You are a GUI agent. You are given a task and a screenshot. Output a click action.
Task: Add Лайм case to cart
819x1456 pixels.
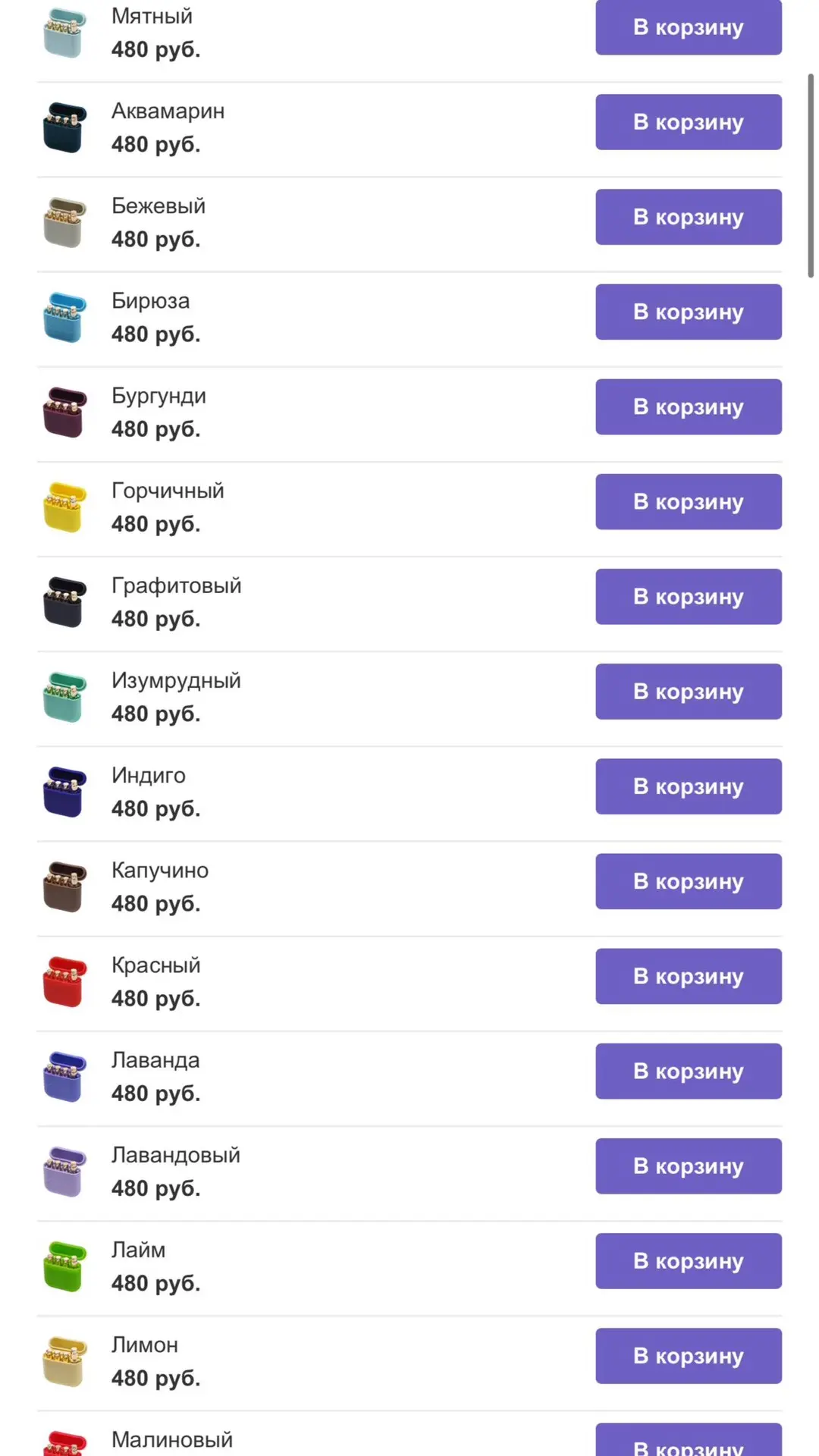[x=689, y=1261]
